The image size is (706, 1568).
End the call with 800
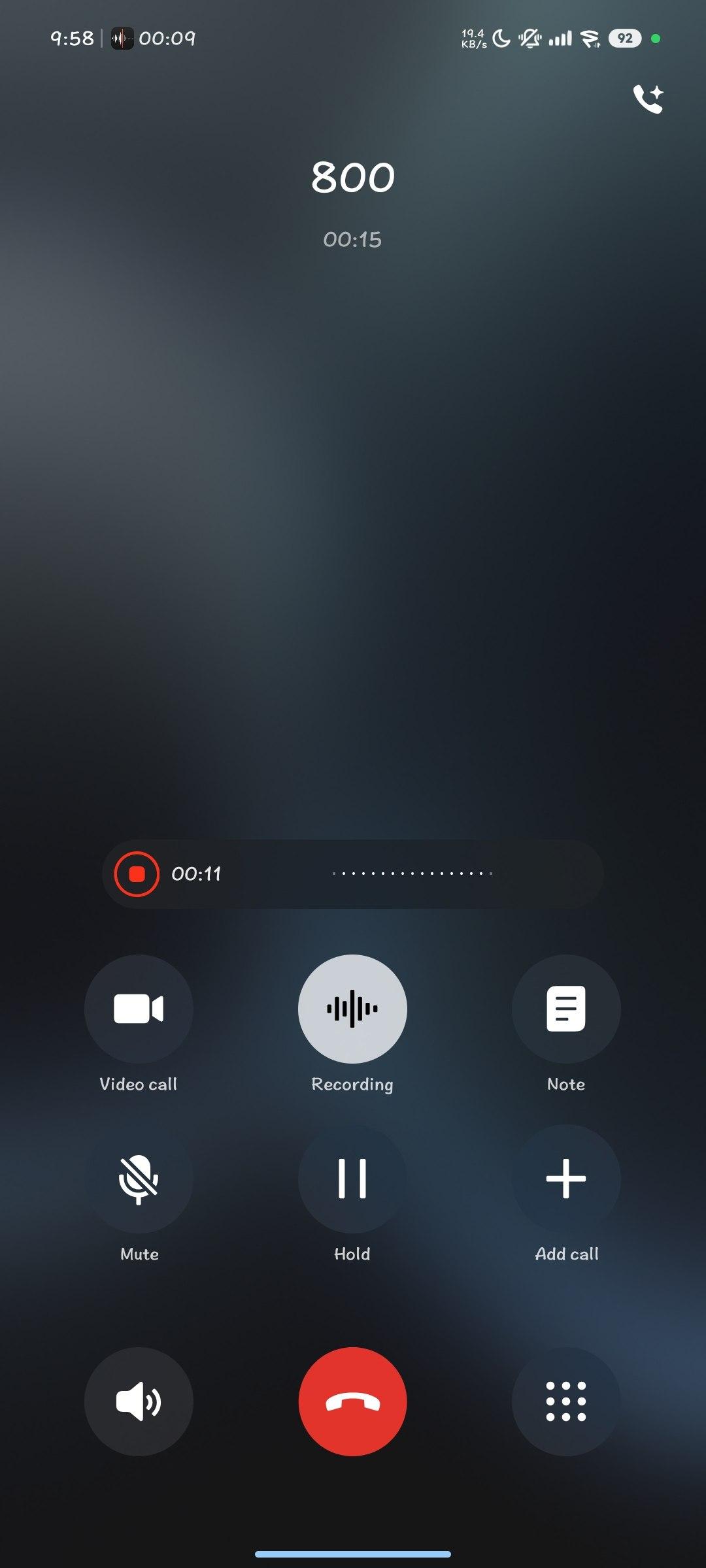point(352,1401)
